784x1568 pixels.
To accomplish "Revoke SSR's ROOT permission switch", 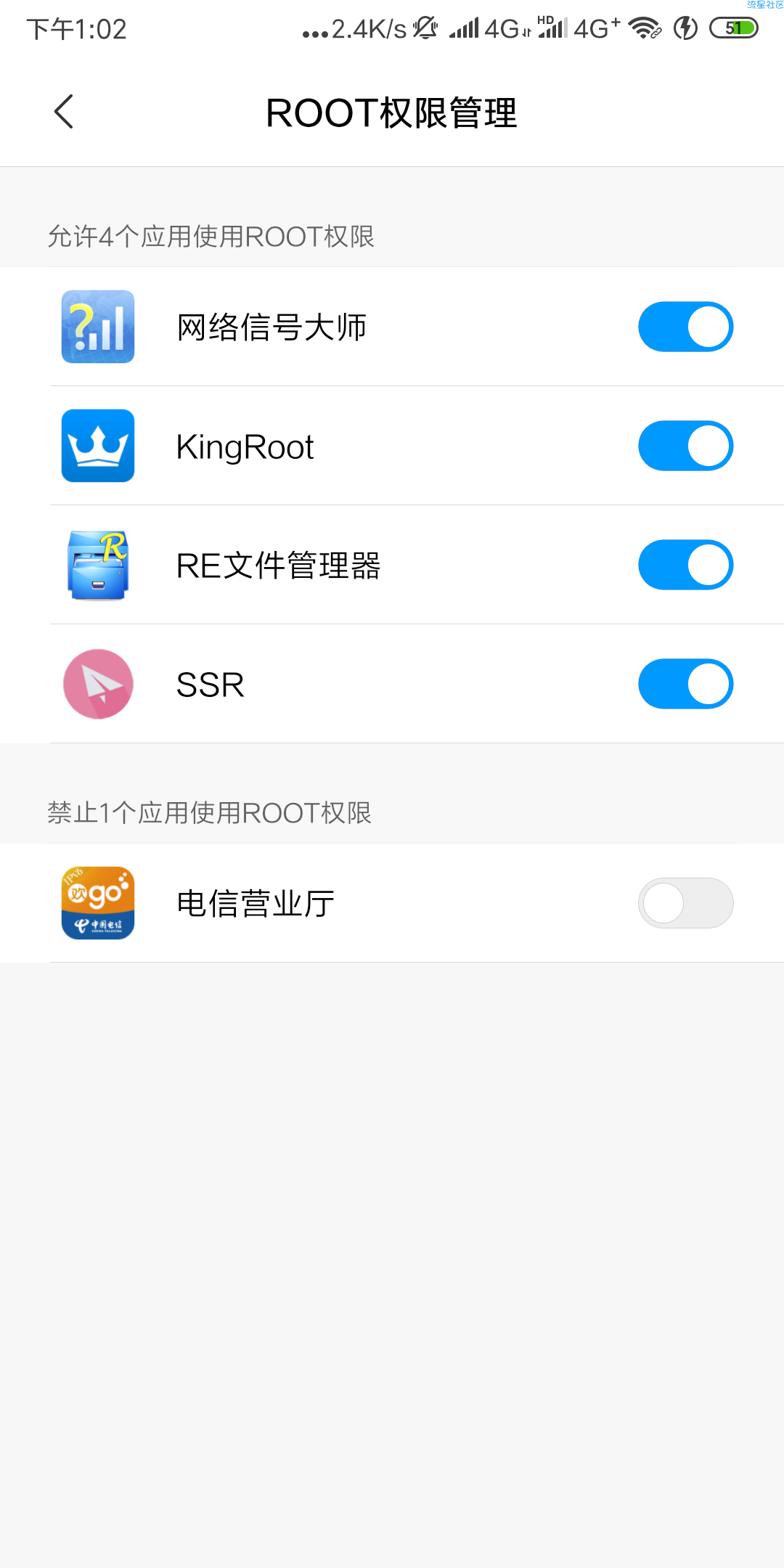I will [685, 684].
